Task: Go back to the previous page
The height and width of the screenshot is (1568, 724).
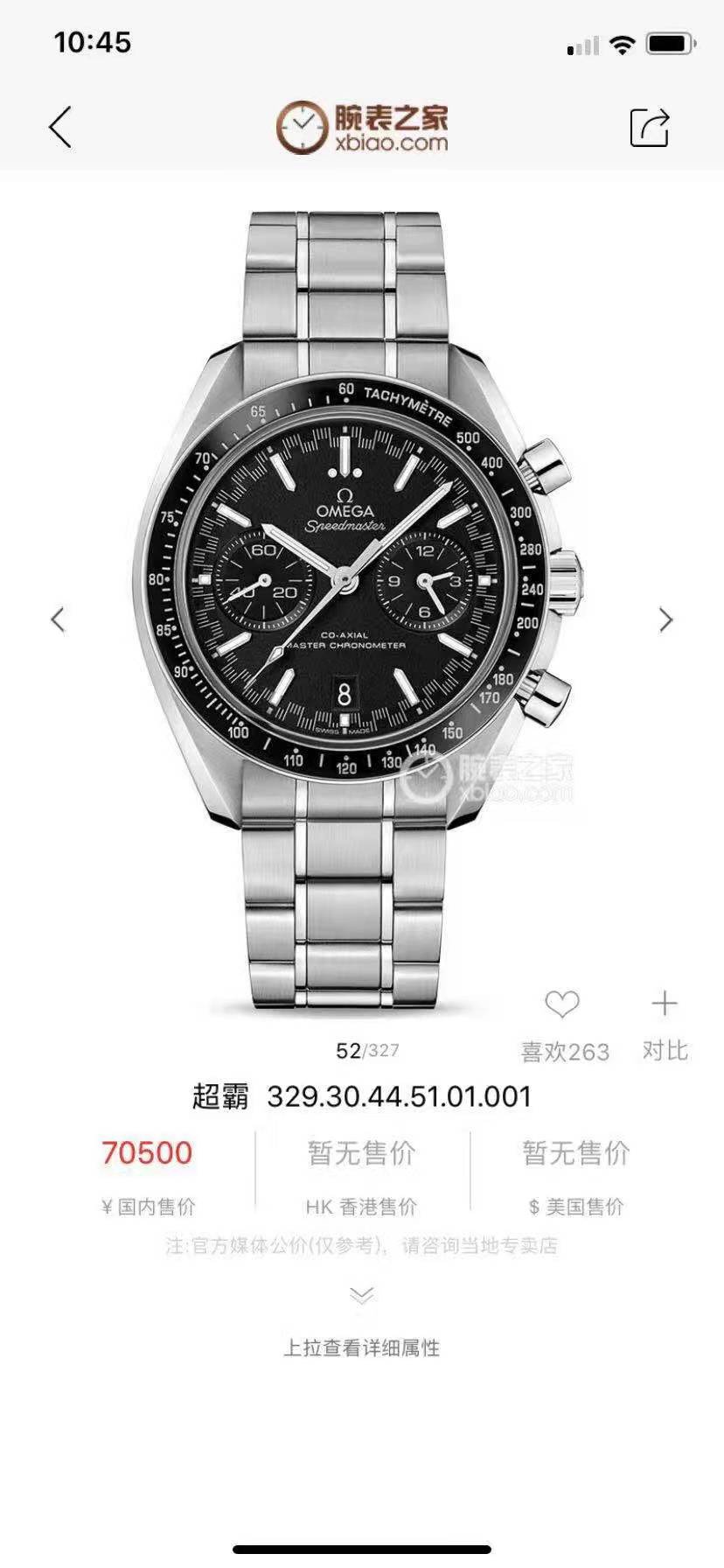Action: 59,128
